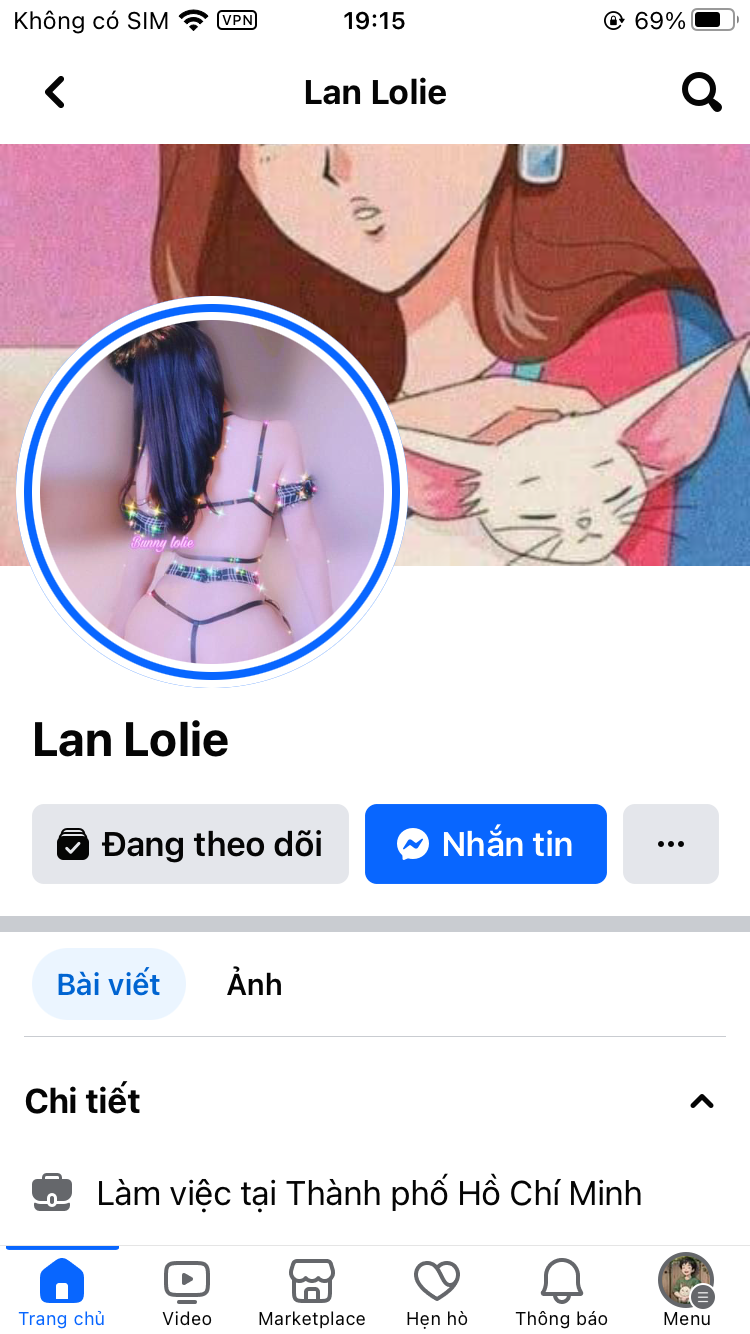Open Thông báo notifications

click(x=561, y=1291)
